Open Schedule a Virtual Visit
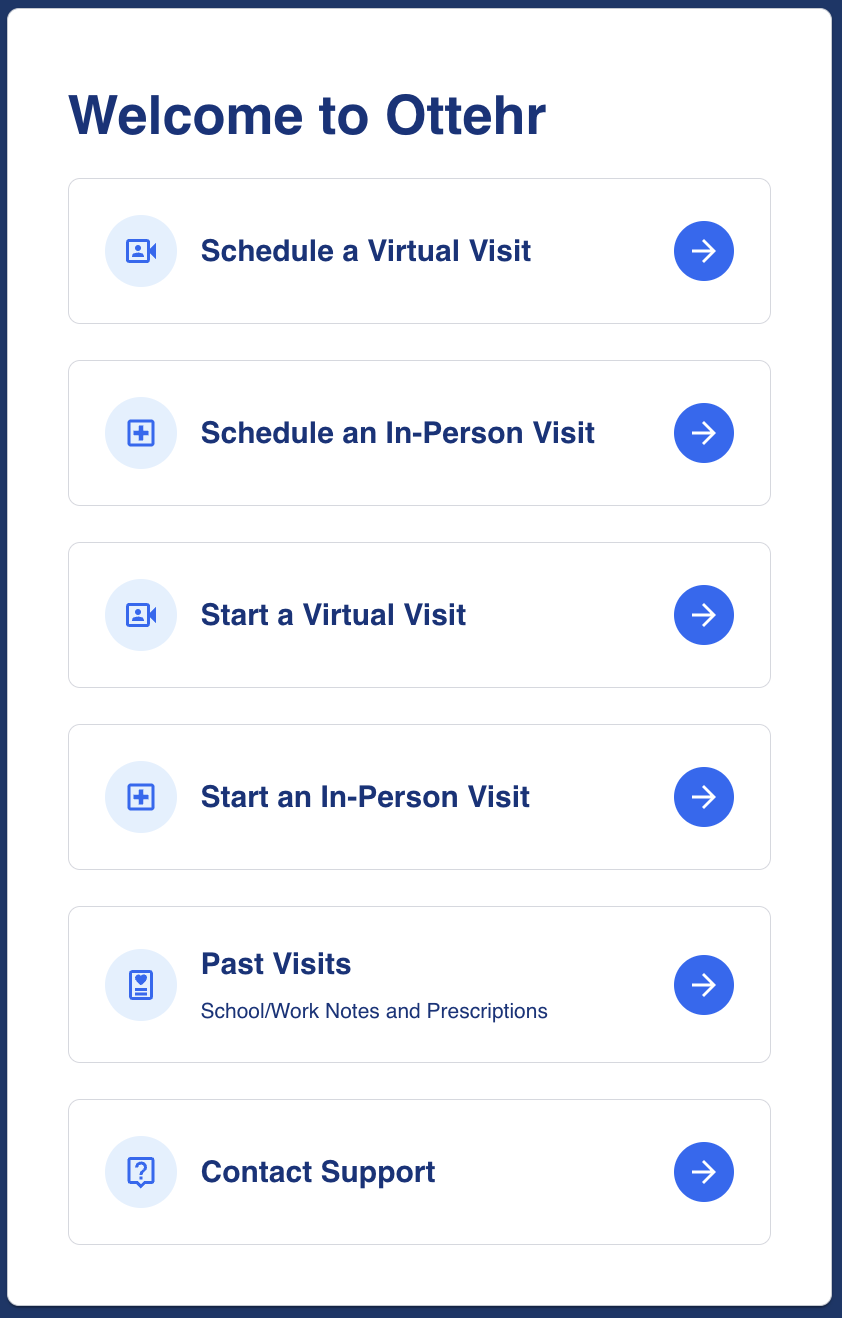 pos(419,251)
